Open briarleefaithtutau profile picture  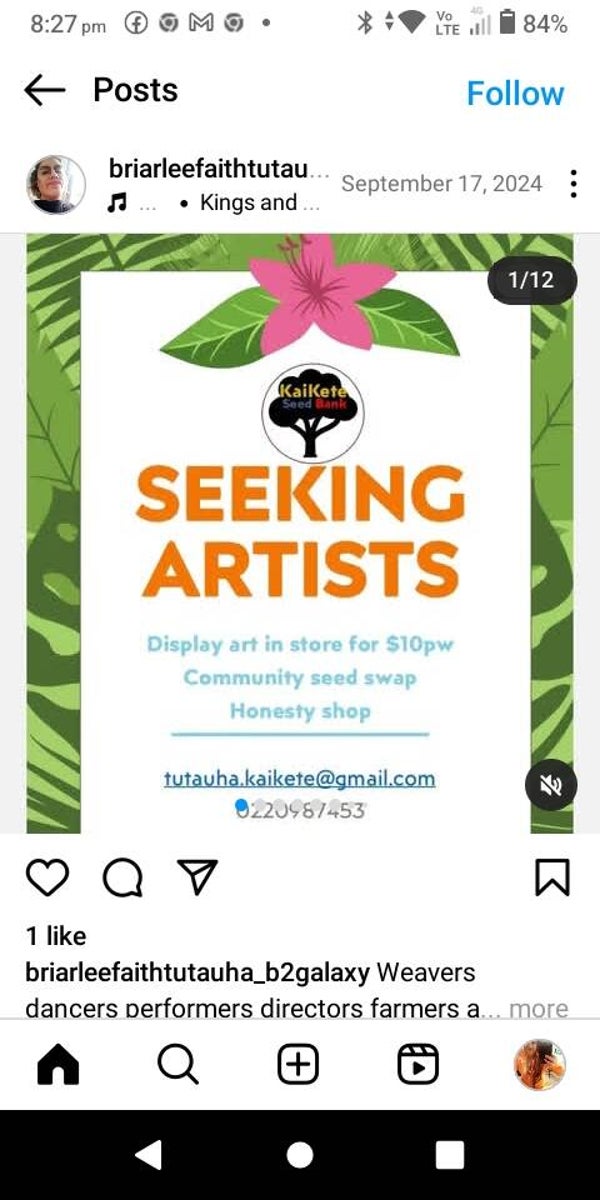pos(55,185)
